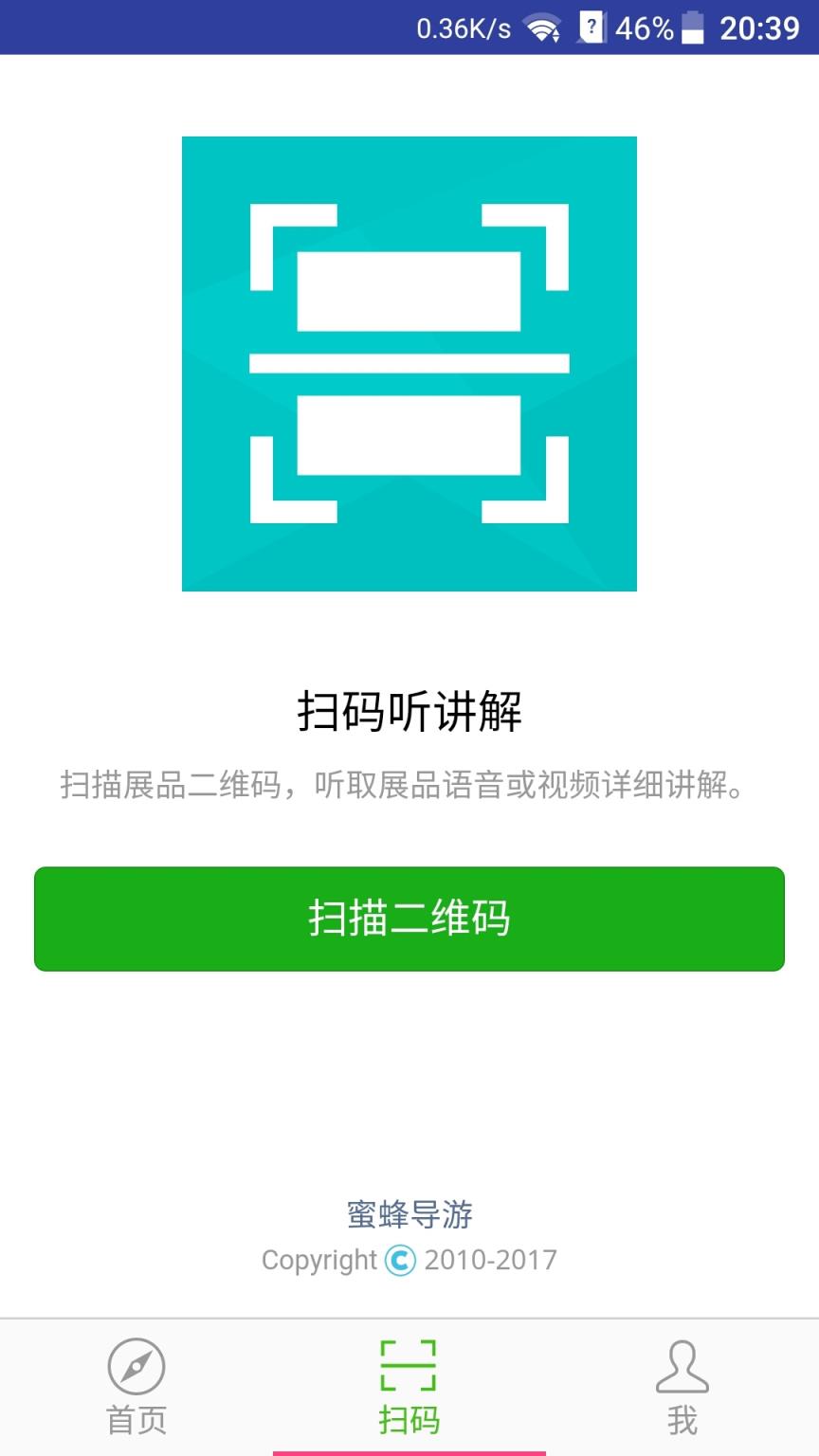Image resolution: width=819 pixels, height=1456 pixels.
Task: Tap the pink underline below 扫码 tab
Action: click(408, 1452)
